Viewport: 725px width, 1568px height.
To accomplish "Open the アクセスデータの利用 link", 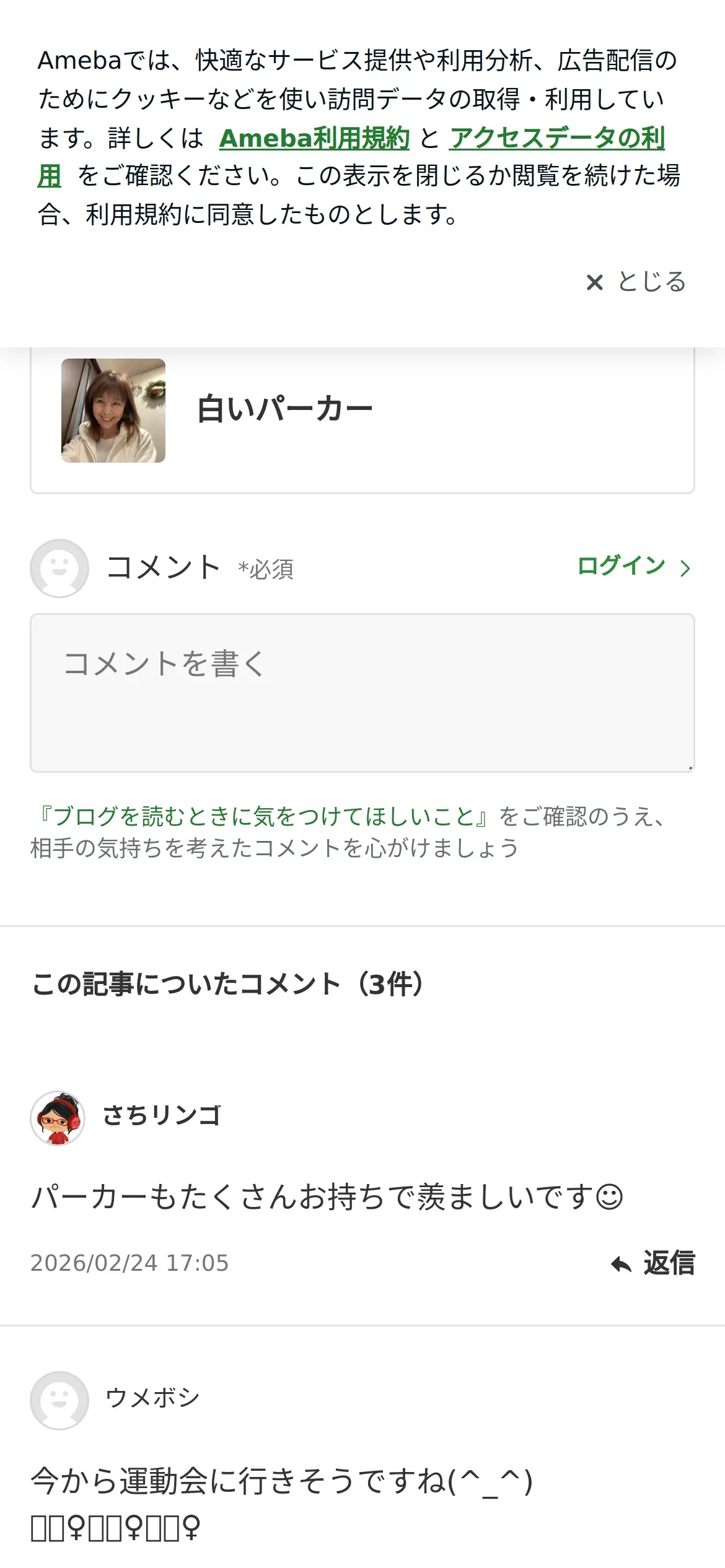I will 556,138.
